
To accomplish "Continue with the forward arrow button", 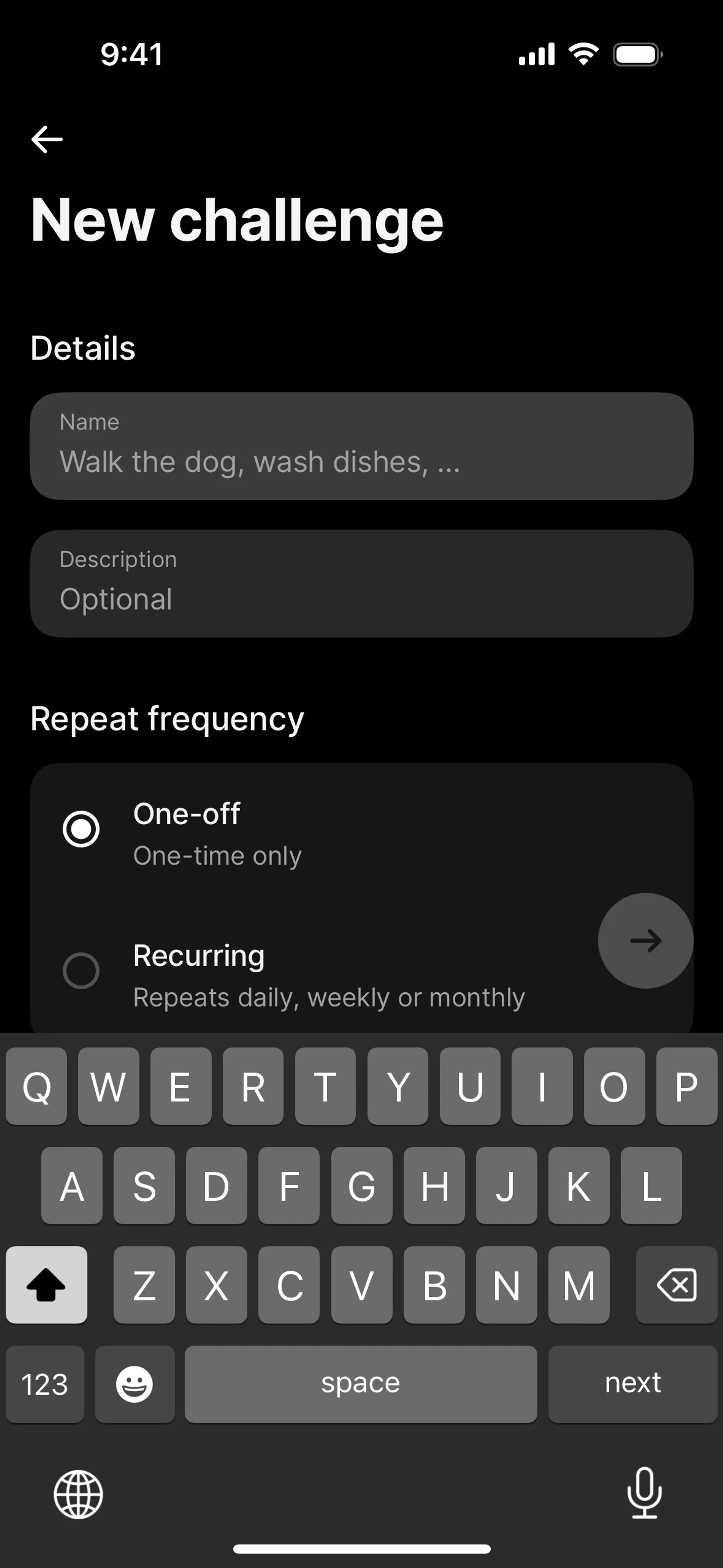I will [645, 940].
